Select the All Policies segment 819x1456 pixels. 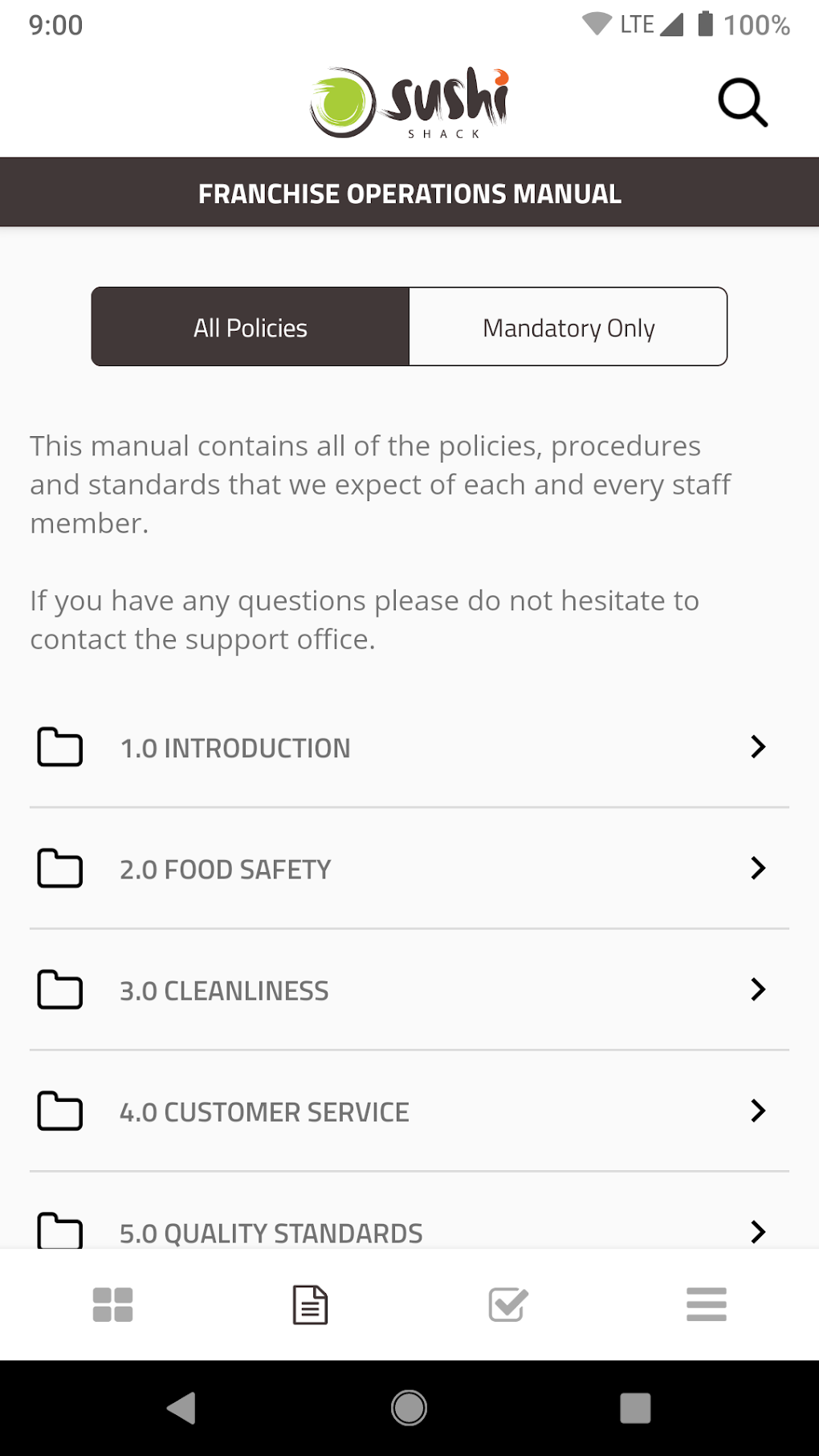tap(251, 328)
